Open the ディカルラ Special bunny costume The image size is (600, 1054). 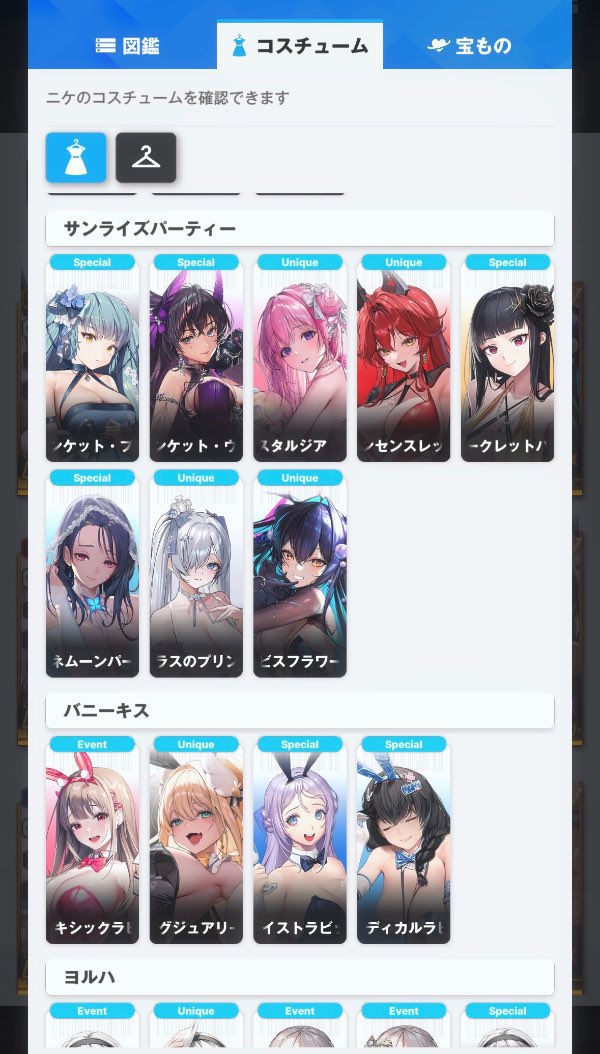403,840
